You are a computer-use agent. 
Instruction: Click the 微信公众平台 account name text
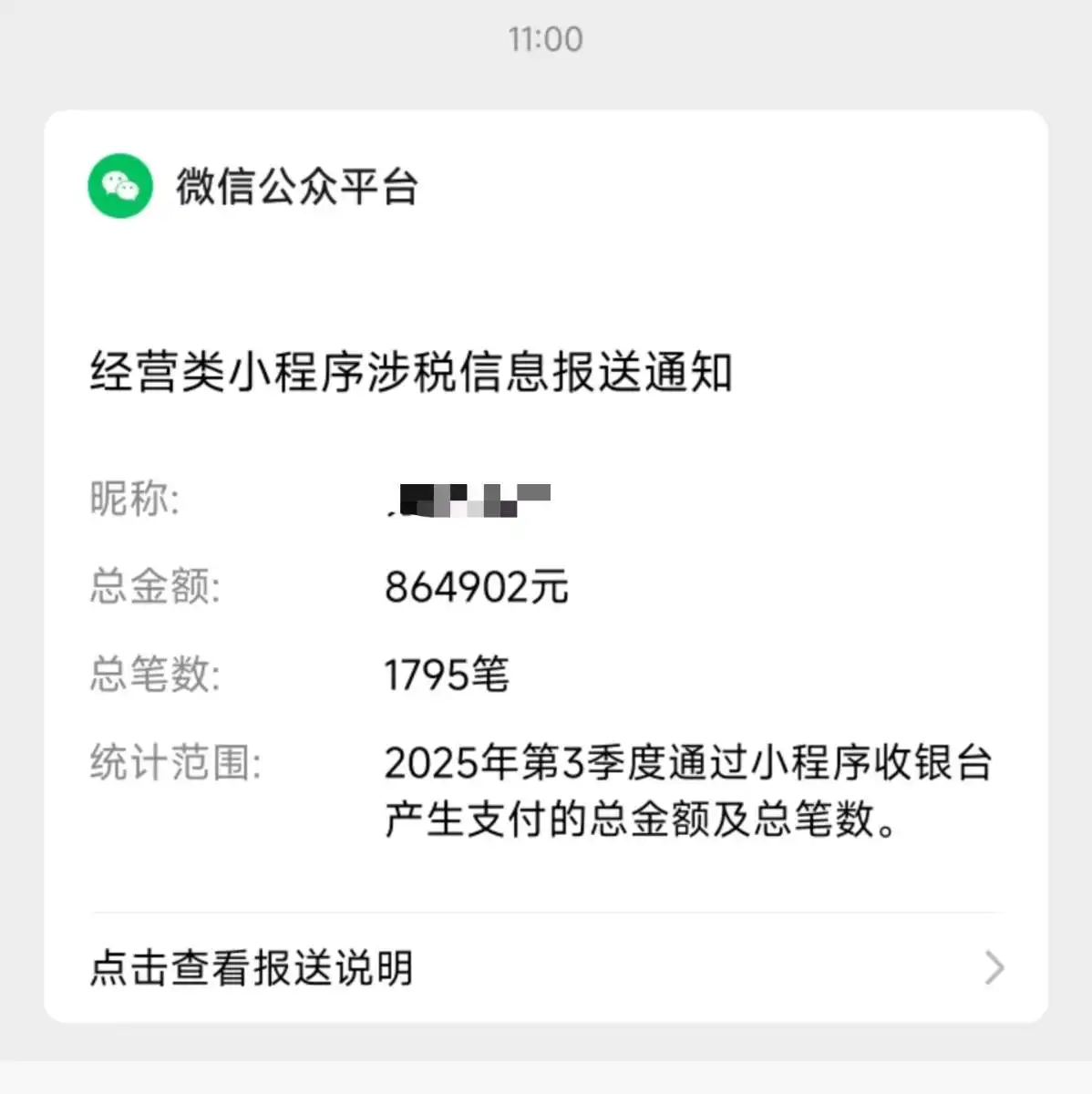click(x=295, y=186)
